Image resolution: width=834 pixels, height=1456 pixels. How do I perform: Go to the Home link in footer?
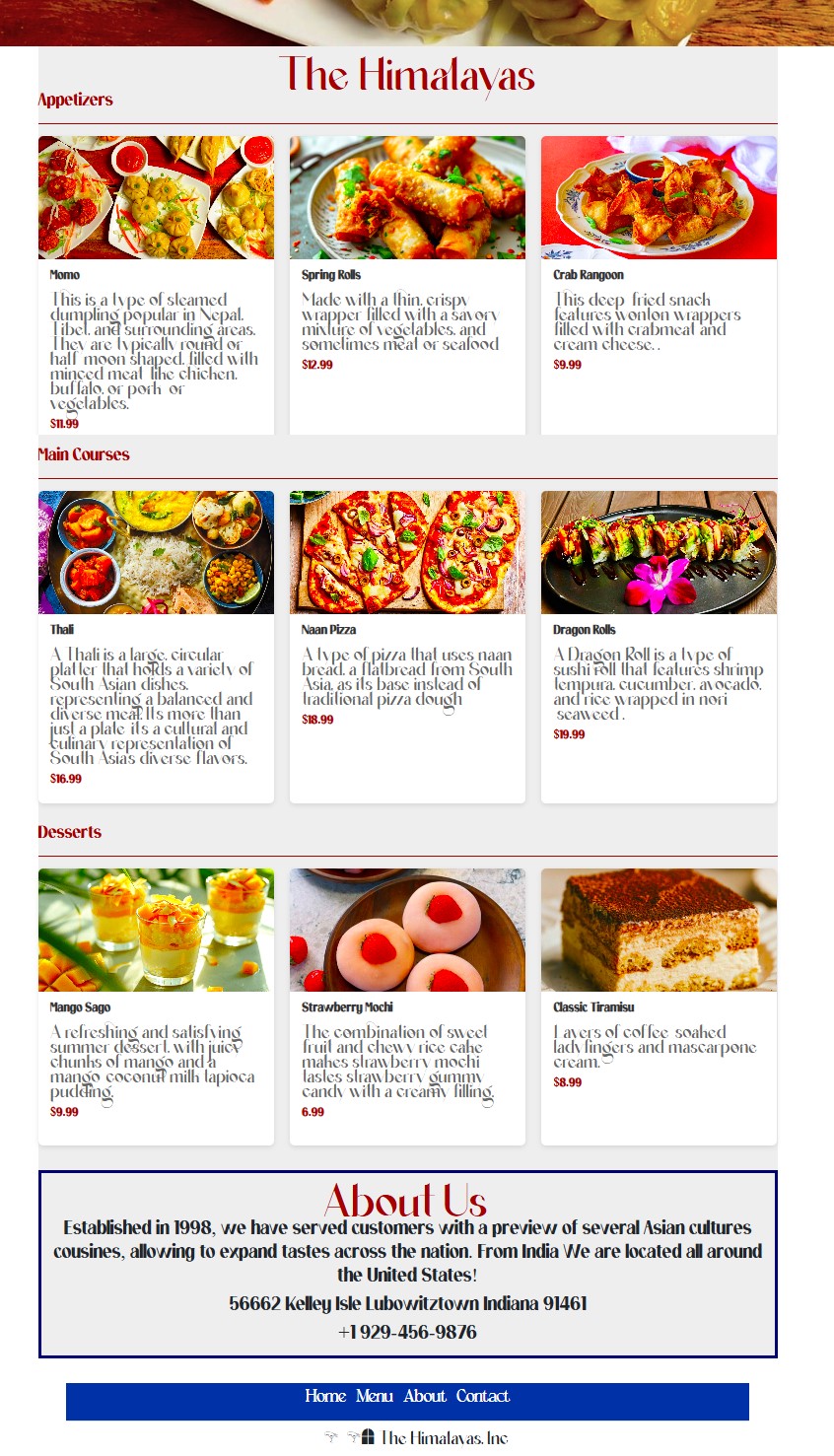[325, 1396]
